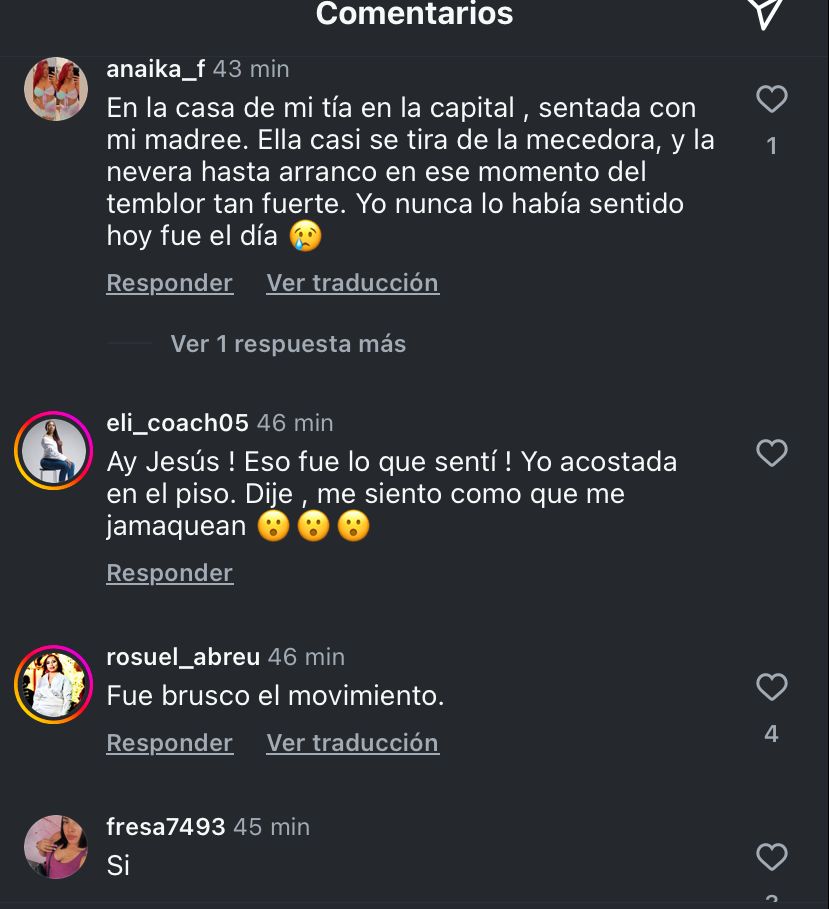View eli_coach05's story avatar
Image resolution: width=829 pixels, height=909 pixels.
point(54,451)
